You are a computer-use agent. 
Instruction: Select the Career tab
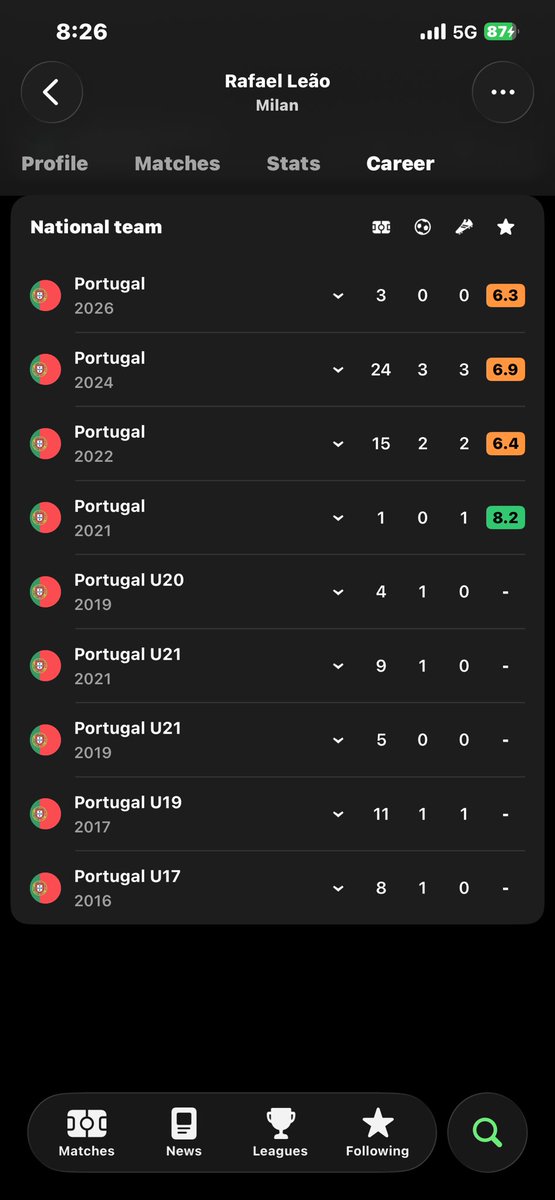pos(400,163)
